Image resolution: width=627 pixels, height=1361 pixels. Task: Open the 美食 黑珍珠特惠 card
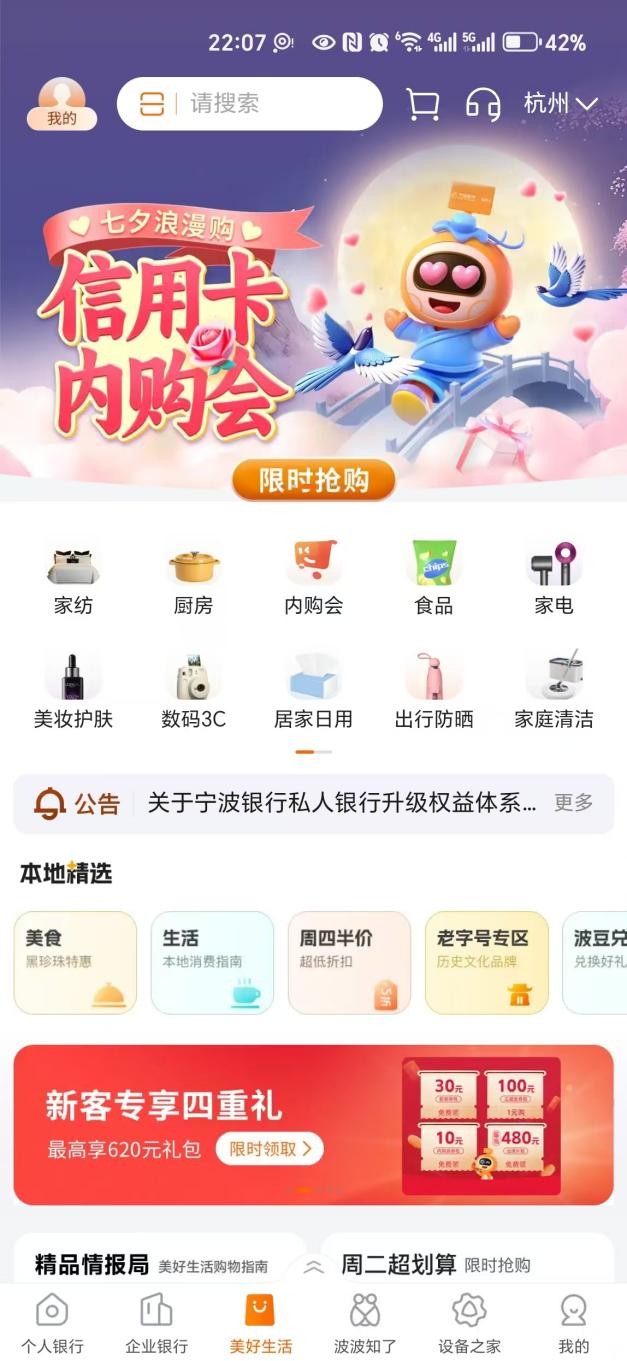click(x=75, y=962)
